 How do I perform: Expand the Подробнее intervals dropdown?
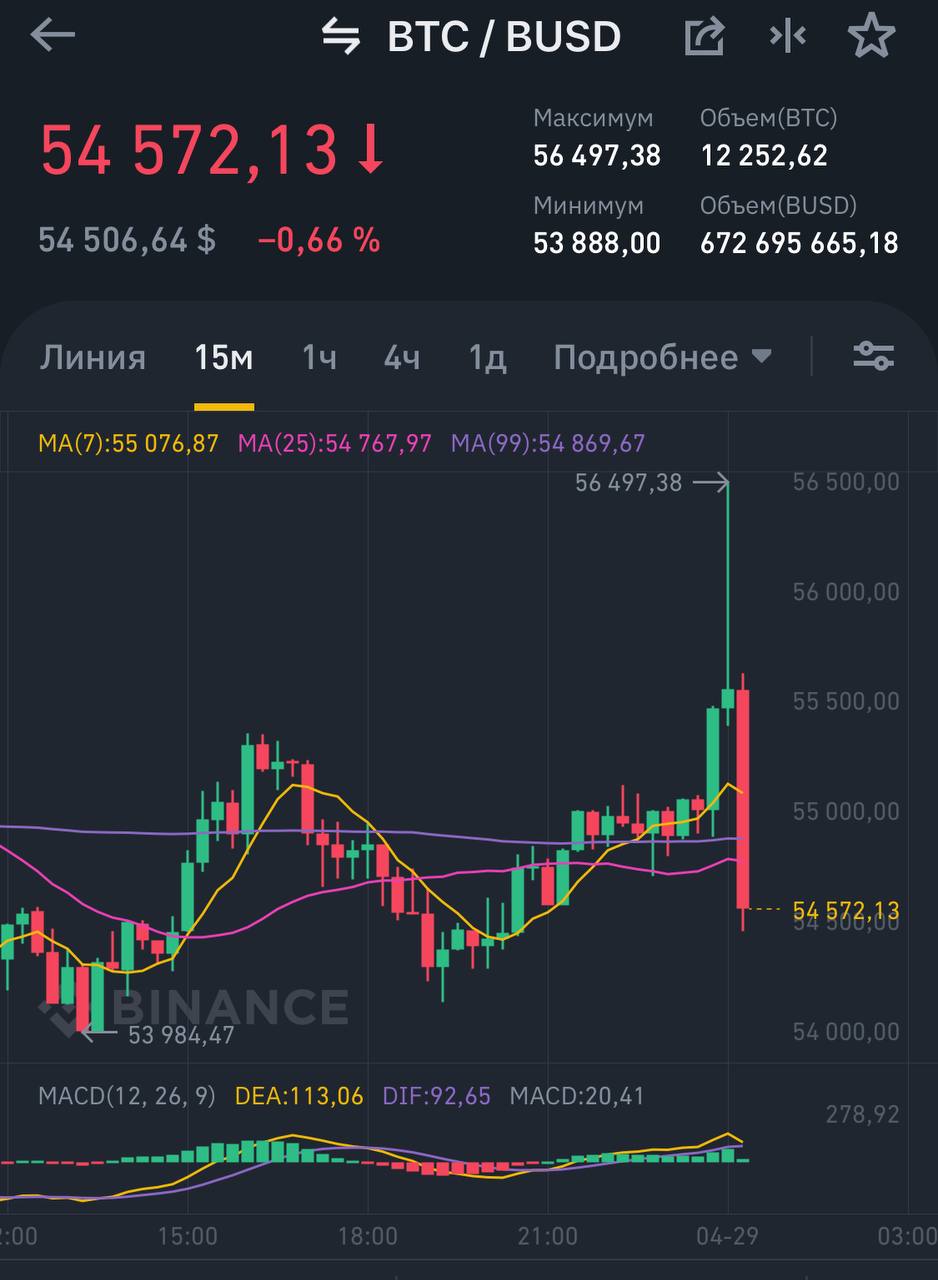[x=662, y=357]
